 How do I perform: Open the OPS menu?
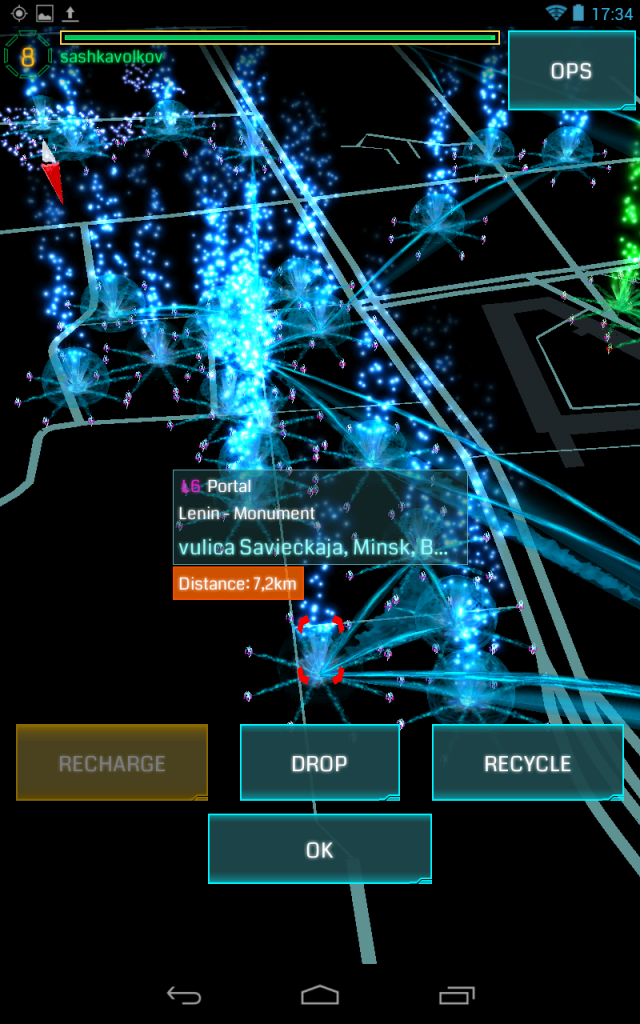coord(571,70)
